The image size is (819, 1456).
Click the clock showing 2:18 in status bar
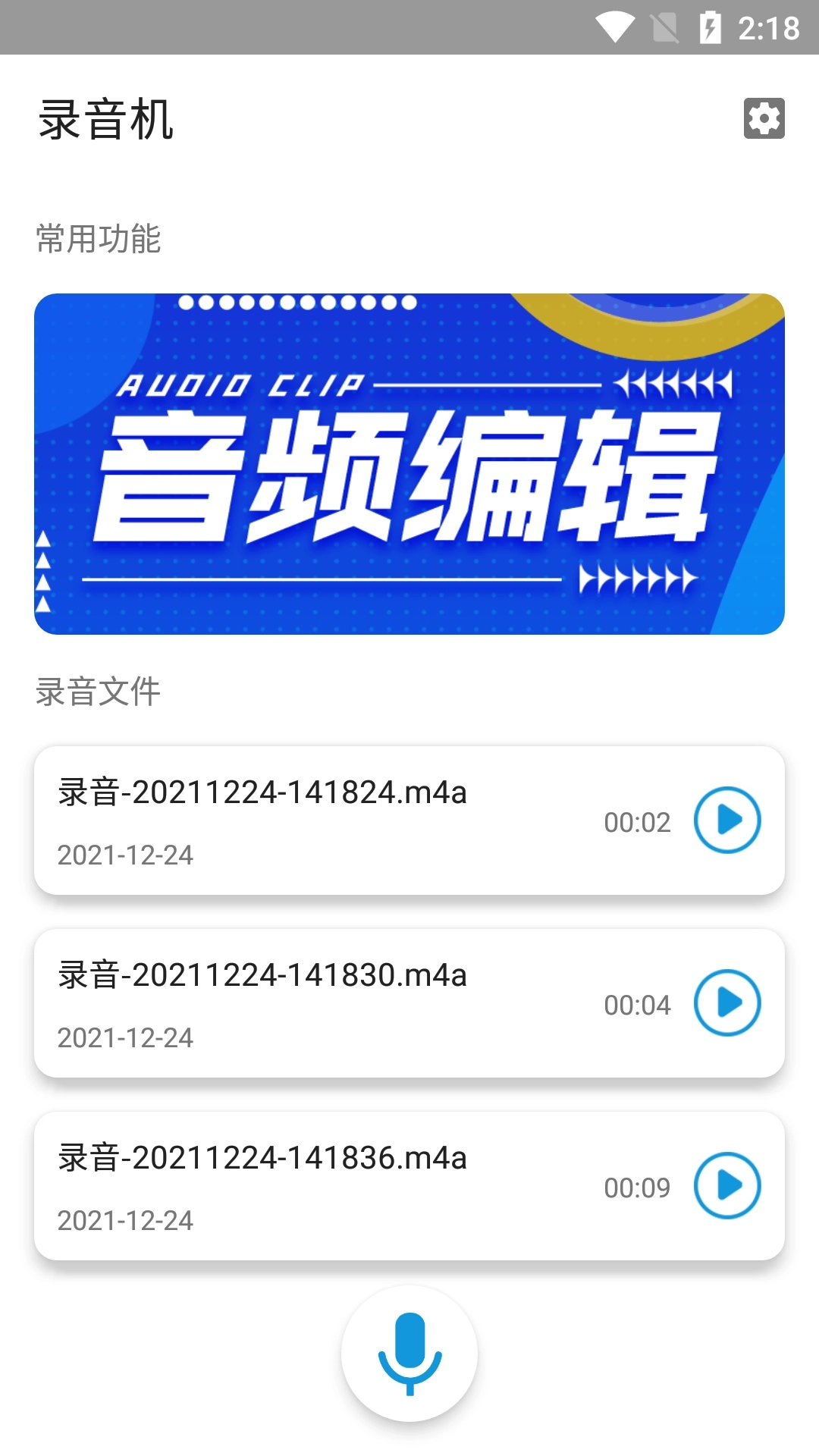tap(767, 25)
